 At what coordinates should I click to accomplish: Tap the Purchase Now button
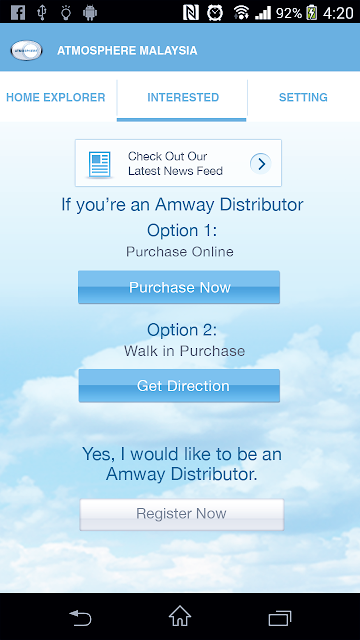[179, 287]
